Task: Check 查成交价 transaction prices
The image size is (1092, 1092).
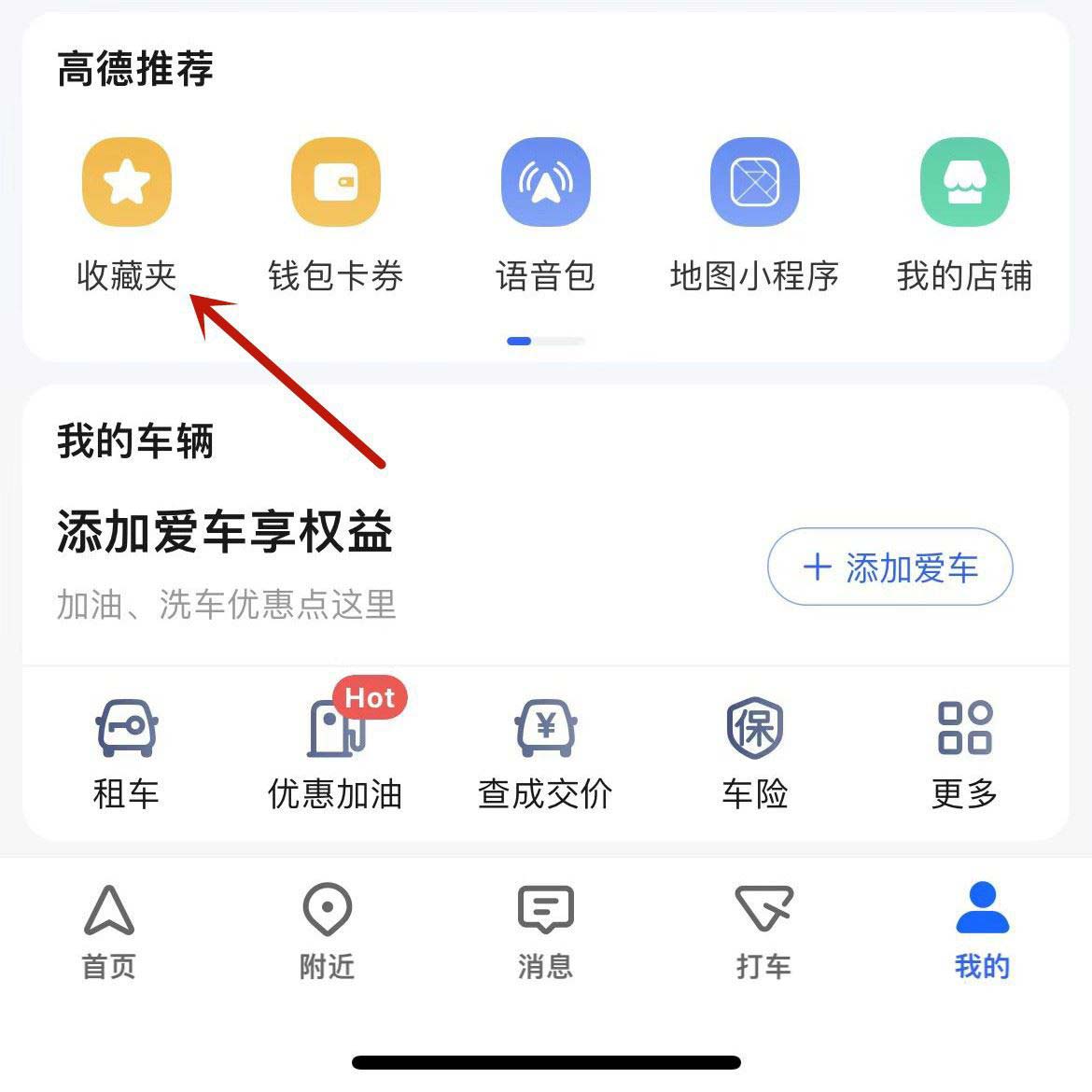Action: (545, 752)
